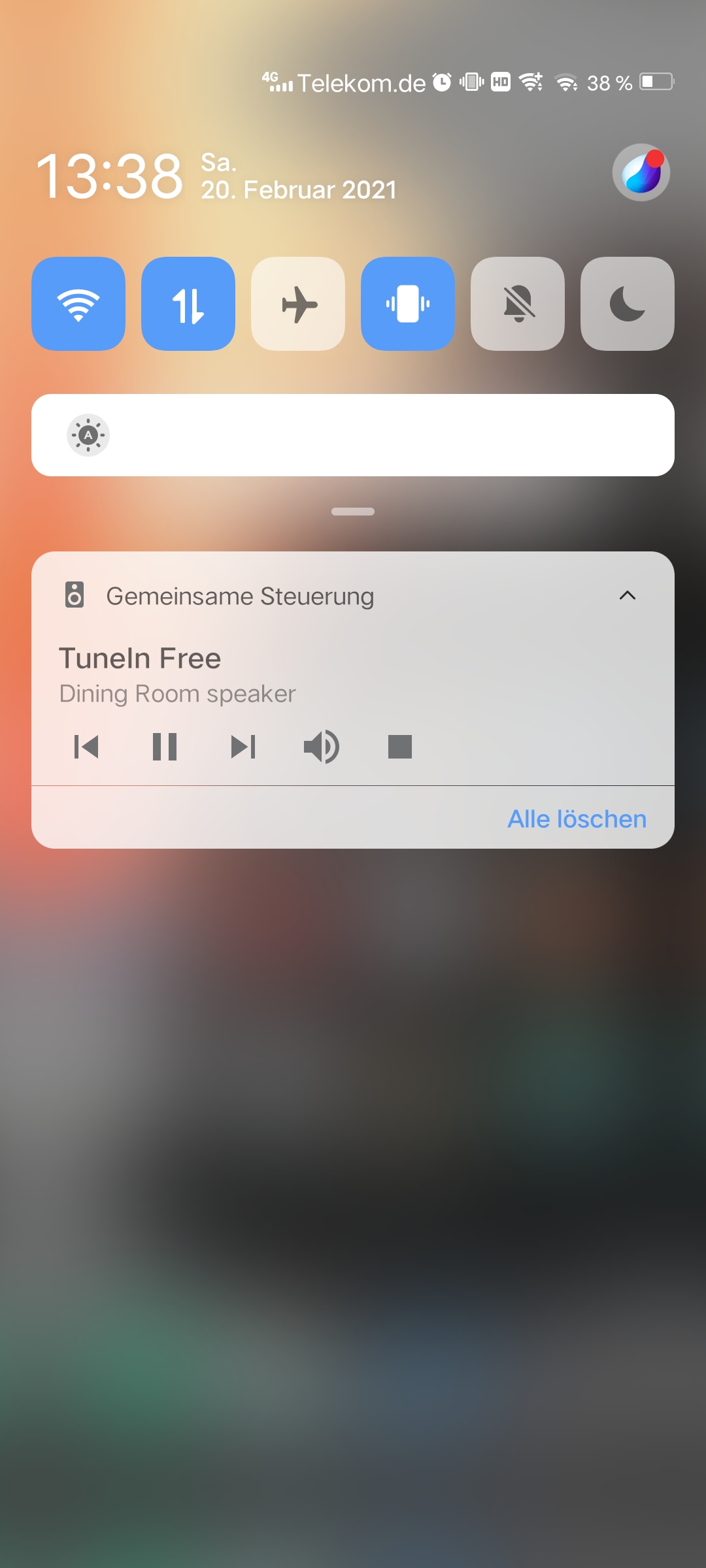The image size is (706, 1568).
Task: Toggle auto brightness icon
Action: (x=88, y=435)
